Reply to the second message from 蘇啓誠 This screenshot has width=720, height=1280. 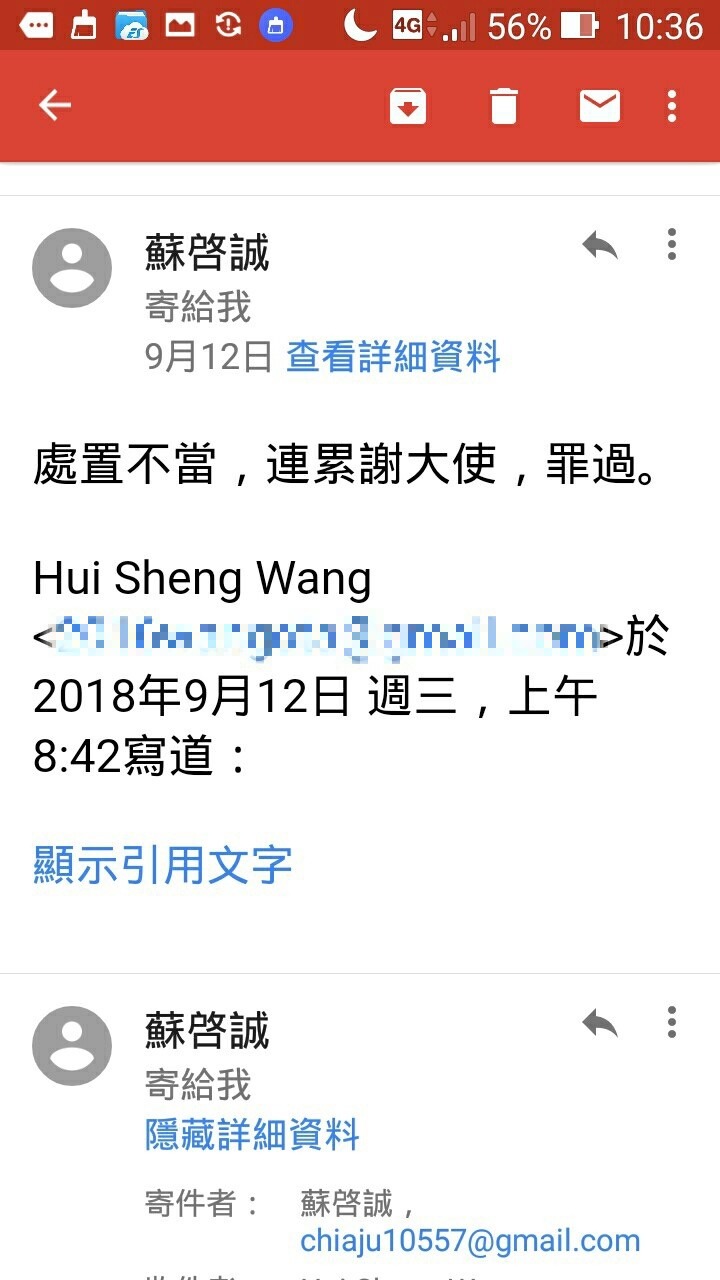pyautogui.click(x=599, y=1023)
